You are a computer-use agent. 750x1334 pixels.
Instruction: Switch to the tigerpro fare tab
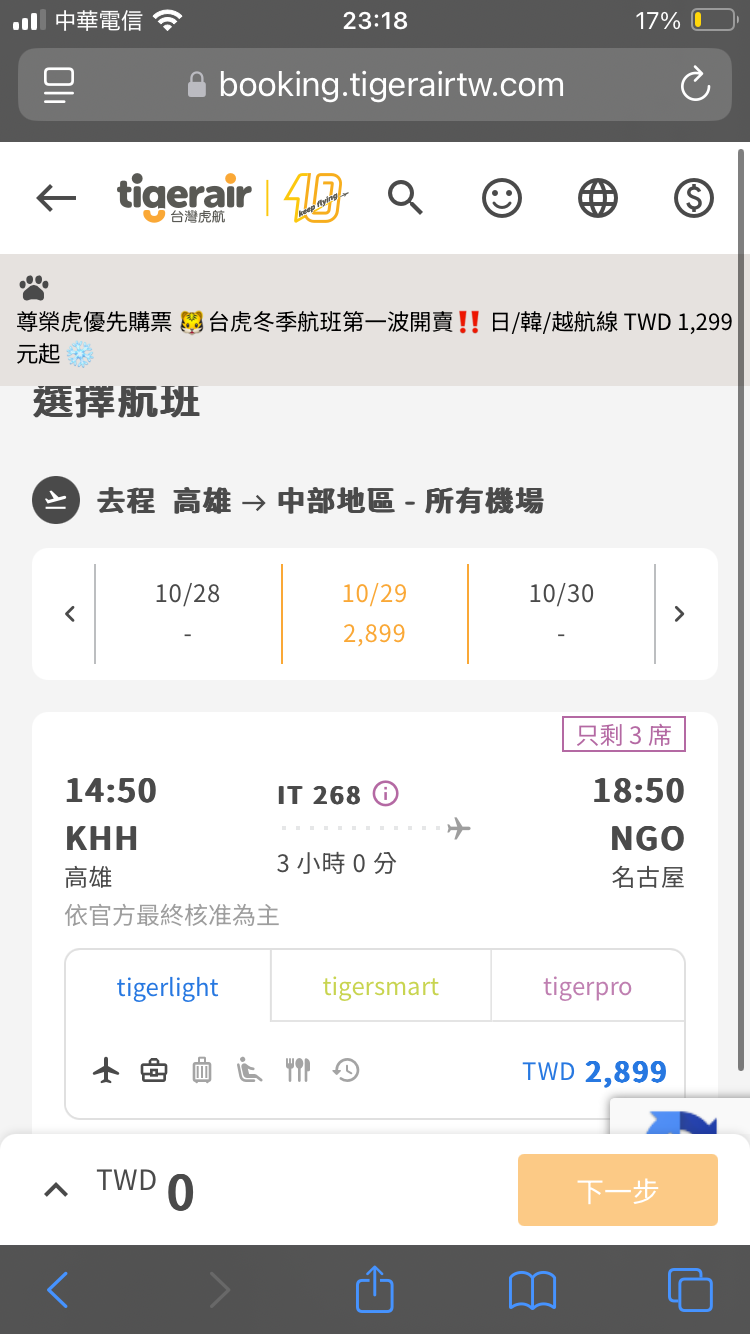coord(588,986)
